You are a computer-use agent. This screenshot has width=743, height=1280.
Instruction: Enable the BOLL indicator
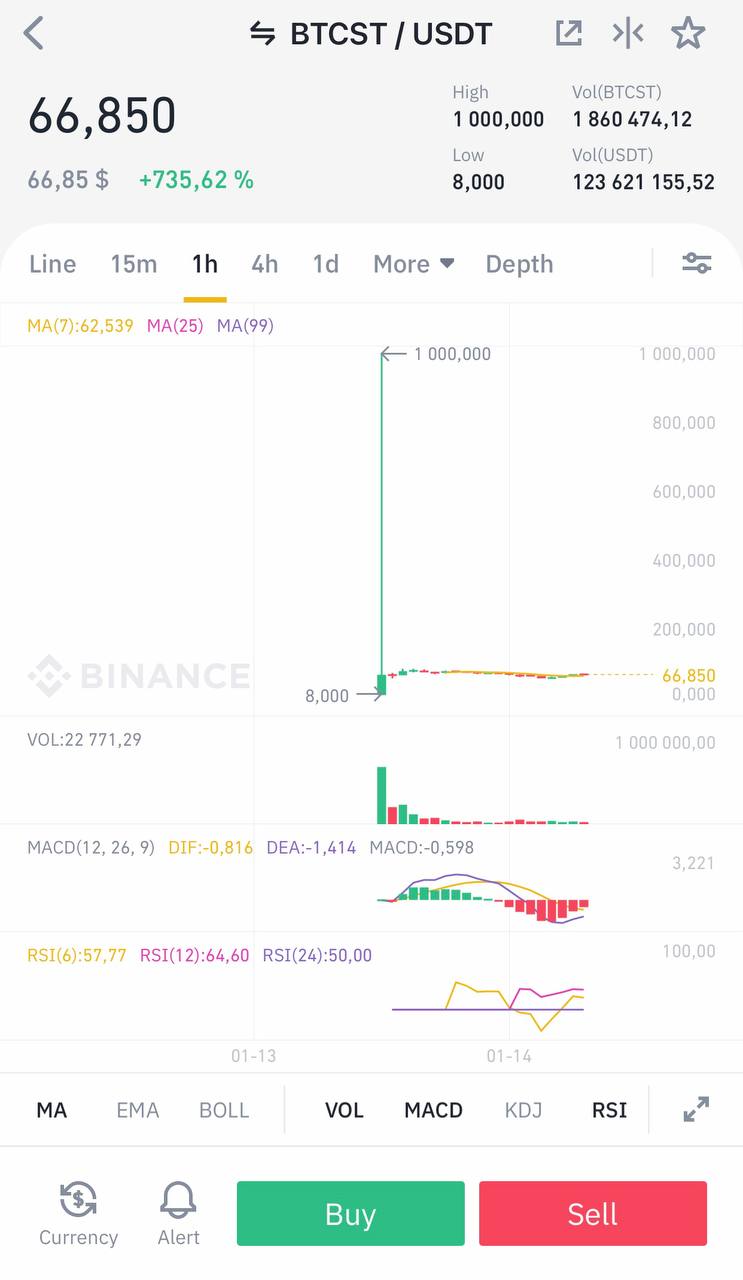tap(224, 1110)
